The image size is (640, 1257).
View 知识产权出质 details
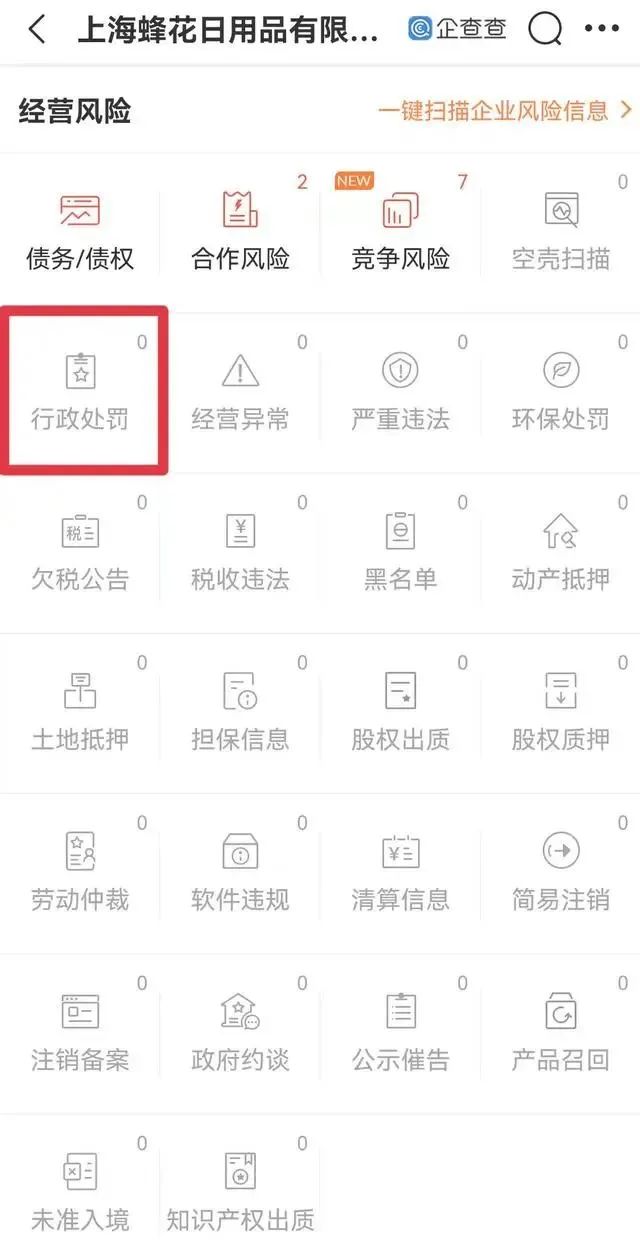(x=240, y=1192)
